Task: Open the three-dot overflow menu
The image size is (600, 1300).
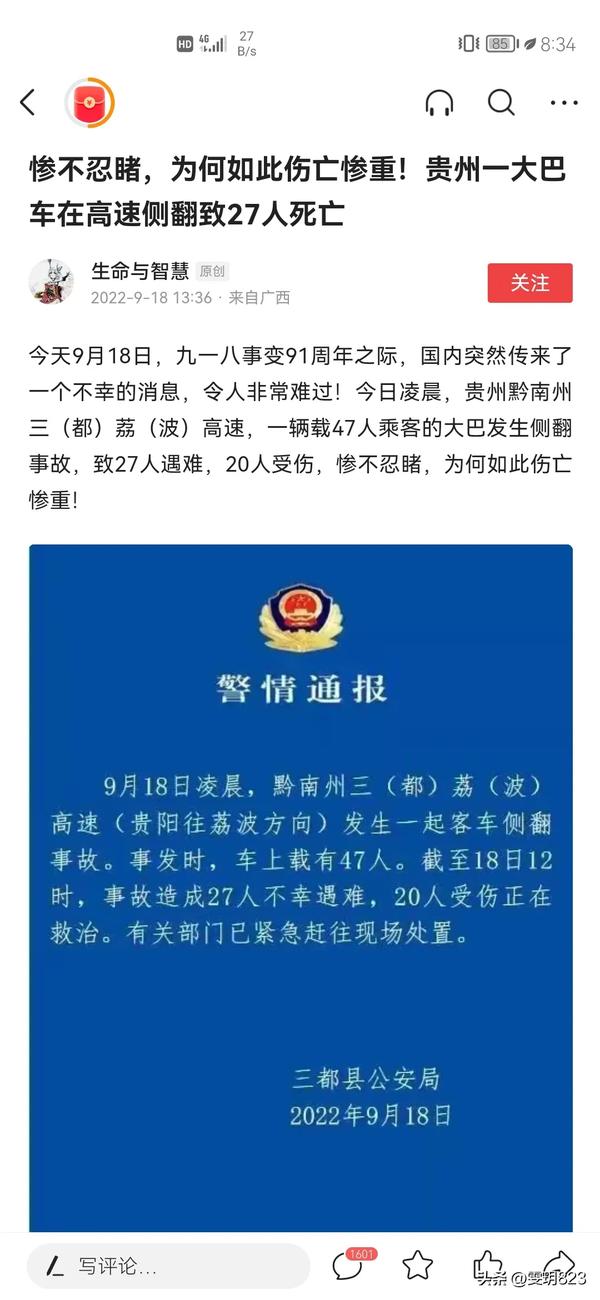Action: [x=564, y=102]
